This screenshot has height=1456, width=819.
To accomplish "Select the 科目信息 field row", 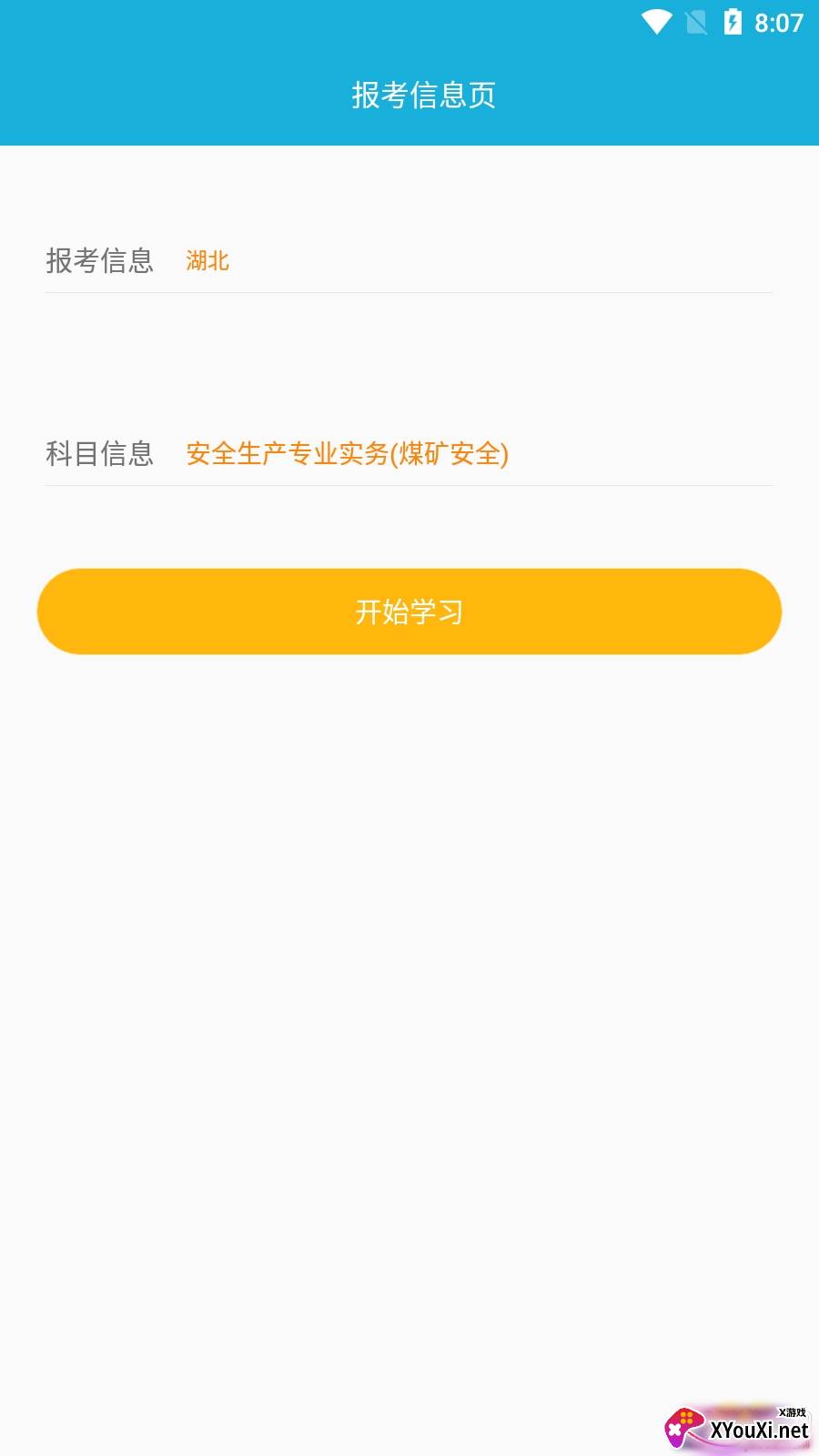I will (409, 454).
